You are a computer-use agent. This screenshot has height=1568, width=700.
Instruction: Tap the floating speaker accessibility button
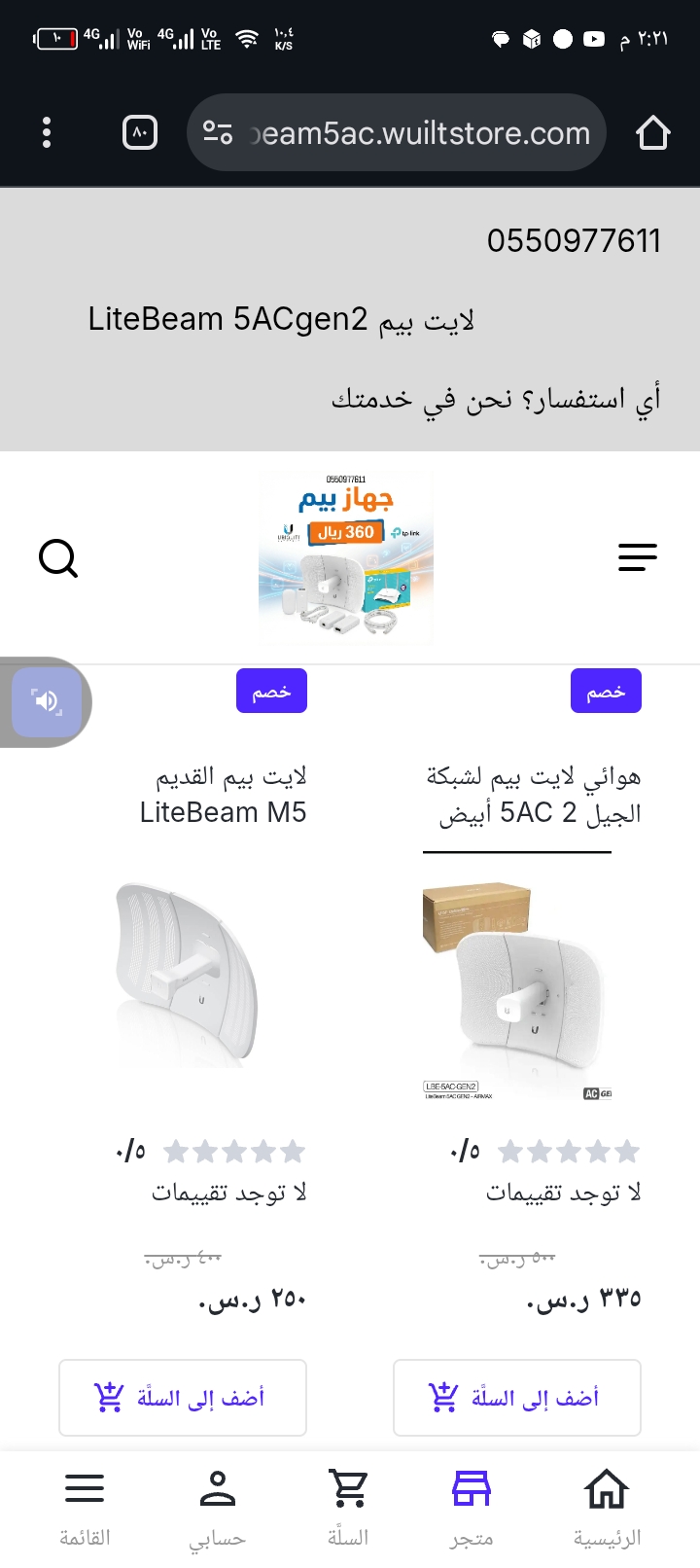pyautogui.click(x=46, y=701)
